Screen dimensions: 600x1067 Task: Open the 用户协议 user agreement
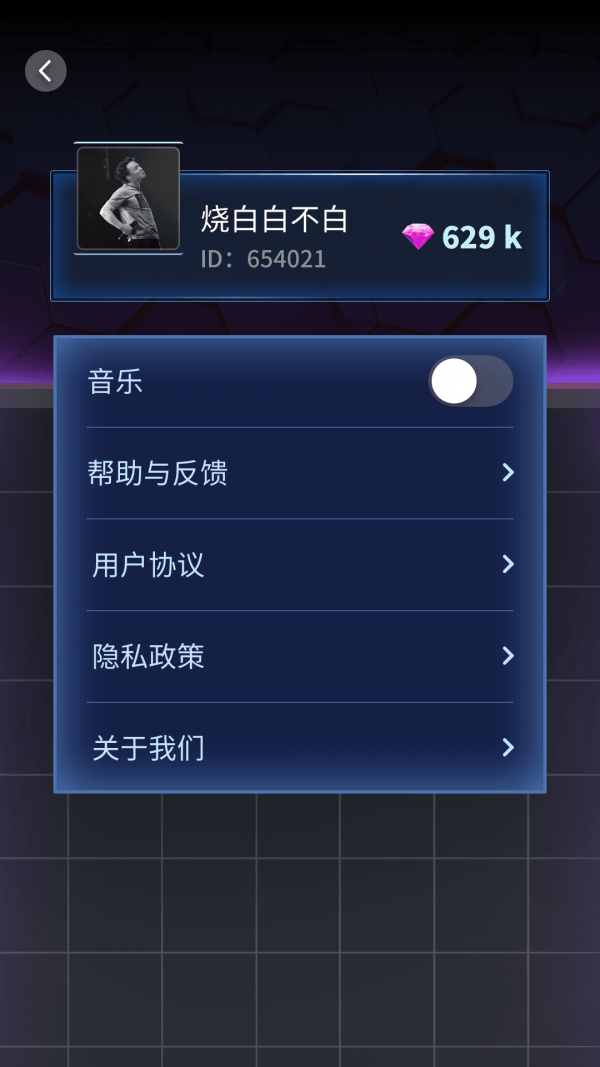tap(300, 565)
